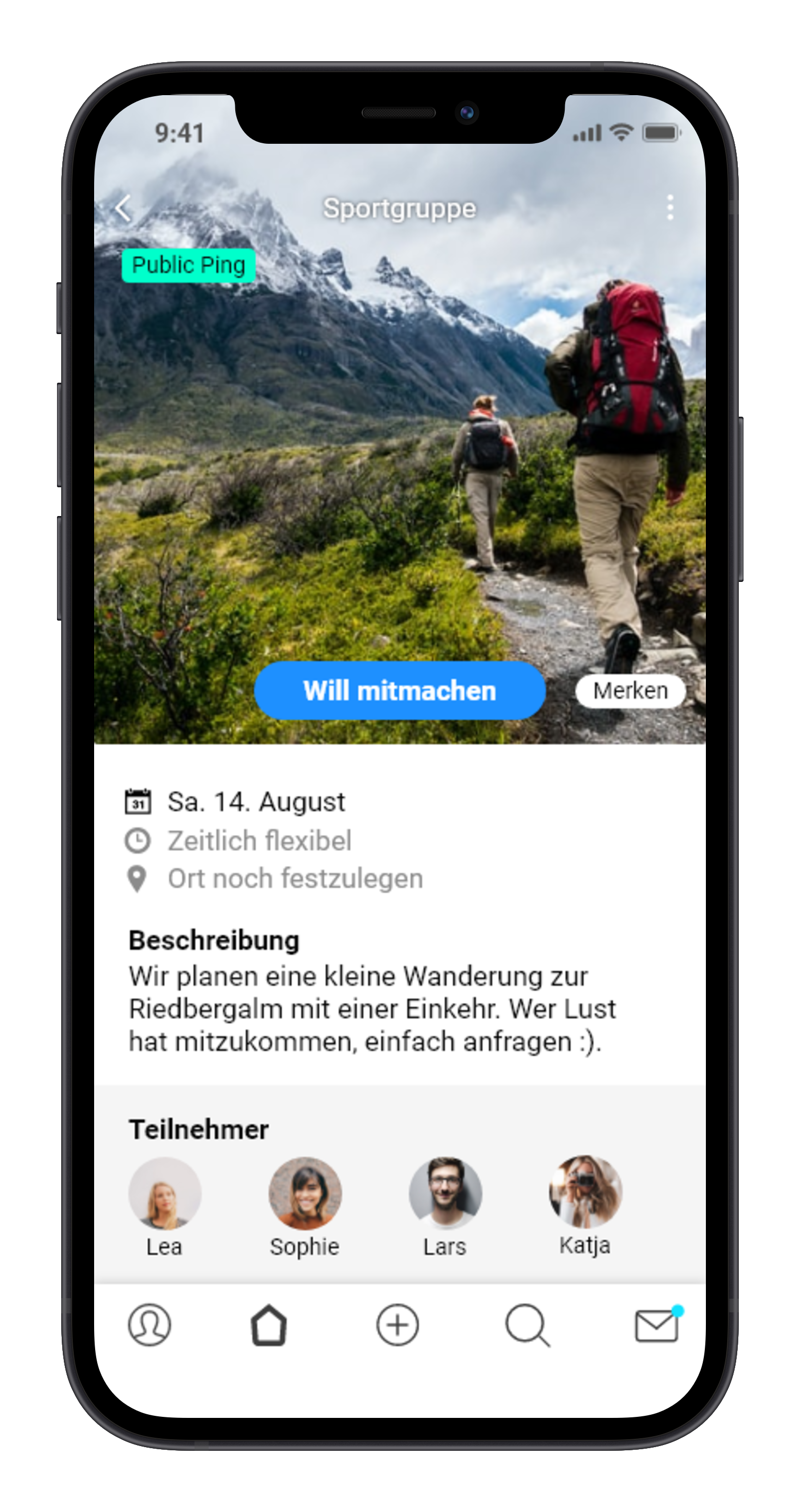Image resolution: width=800 pixels, height=1512 pixels.
Task: Switch to the profile tab
Action: click(x=150, y=1325)
